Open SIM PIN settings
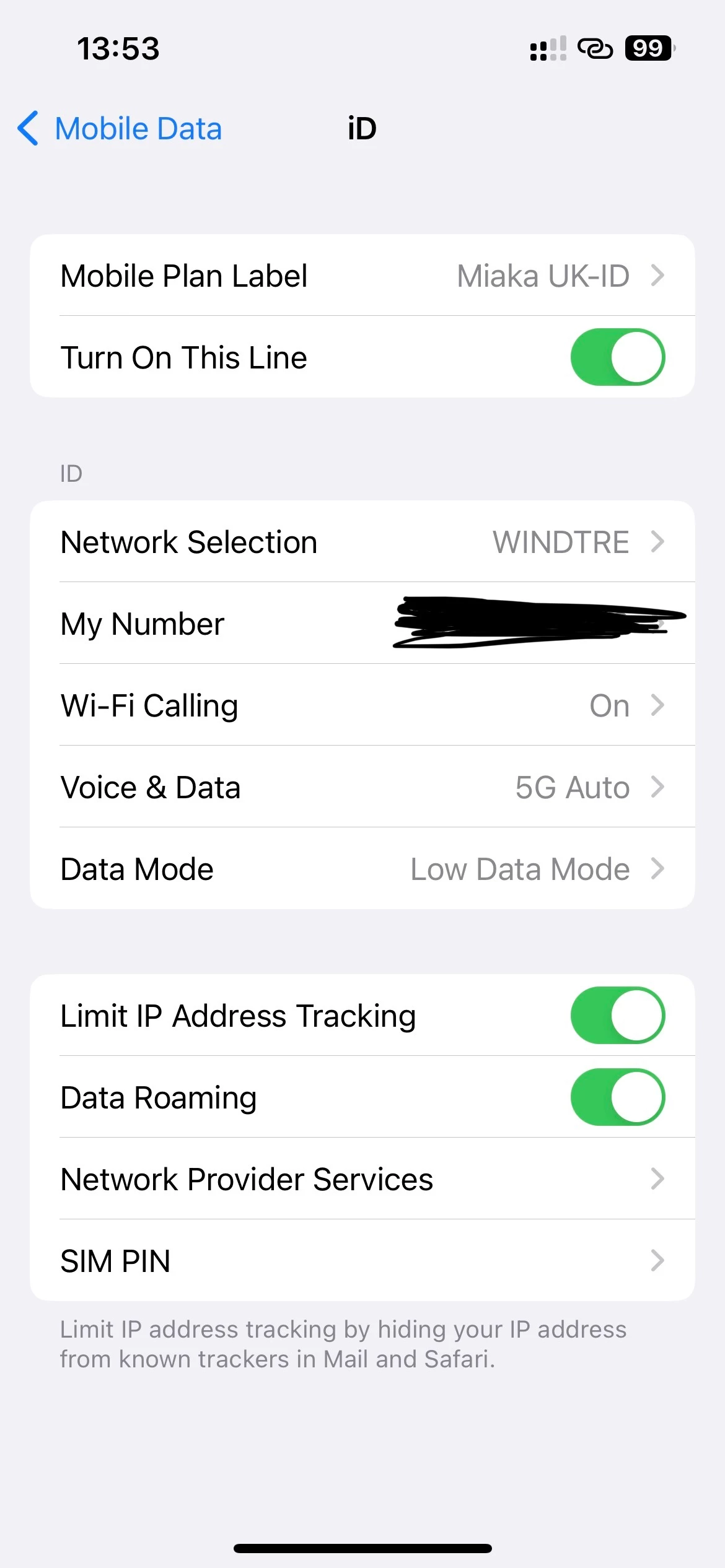The height and width of the screenshot is (1568, 725). coord(362,1261)
